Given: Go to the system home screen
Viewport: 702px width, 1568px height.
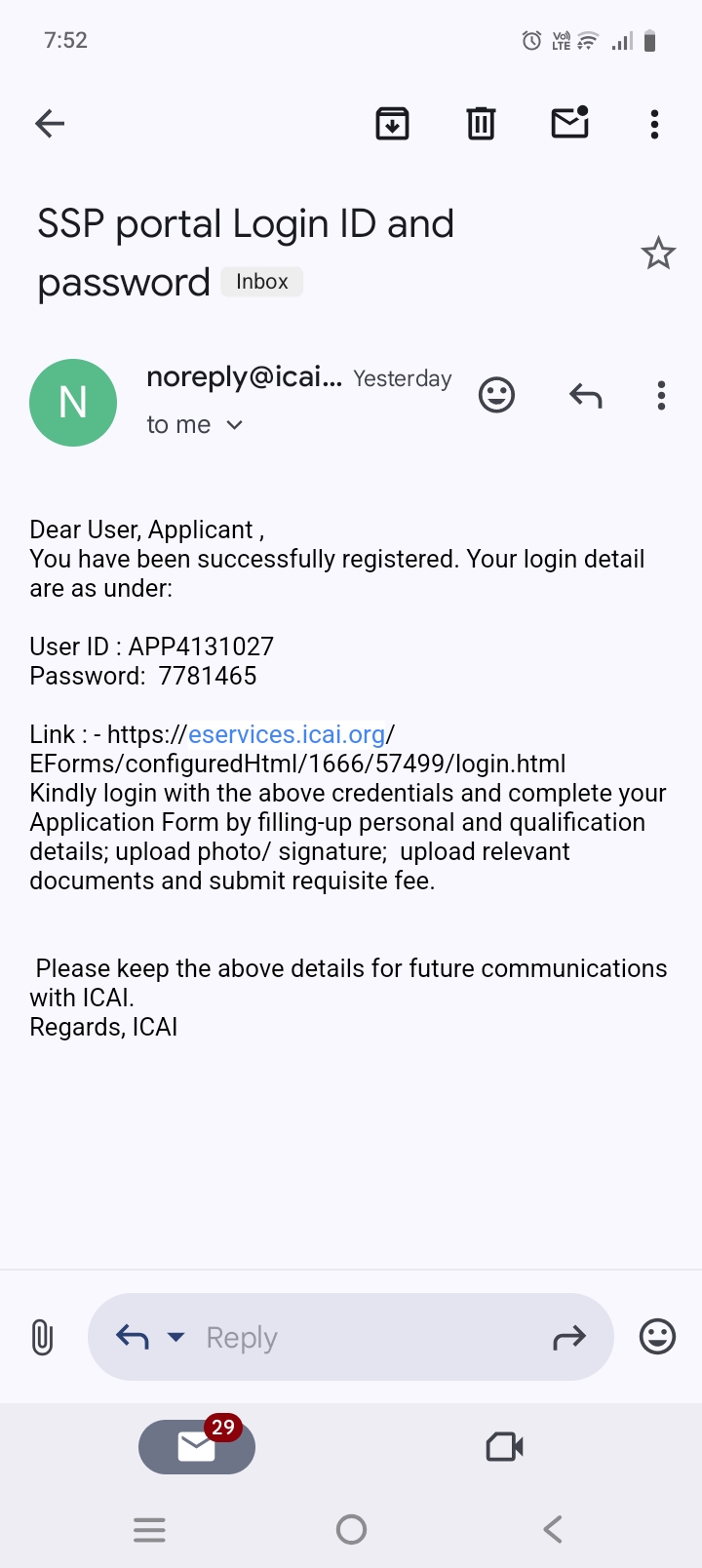Looking at the screenshot, I should (351, 1529).
